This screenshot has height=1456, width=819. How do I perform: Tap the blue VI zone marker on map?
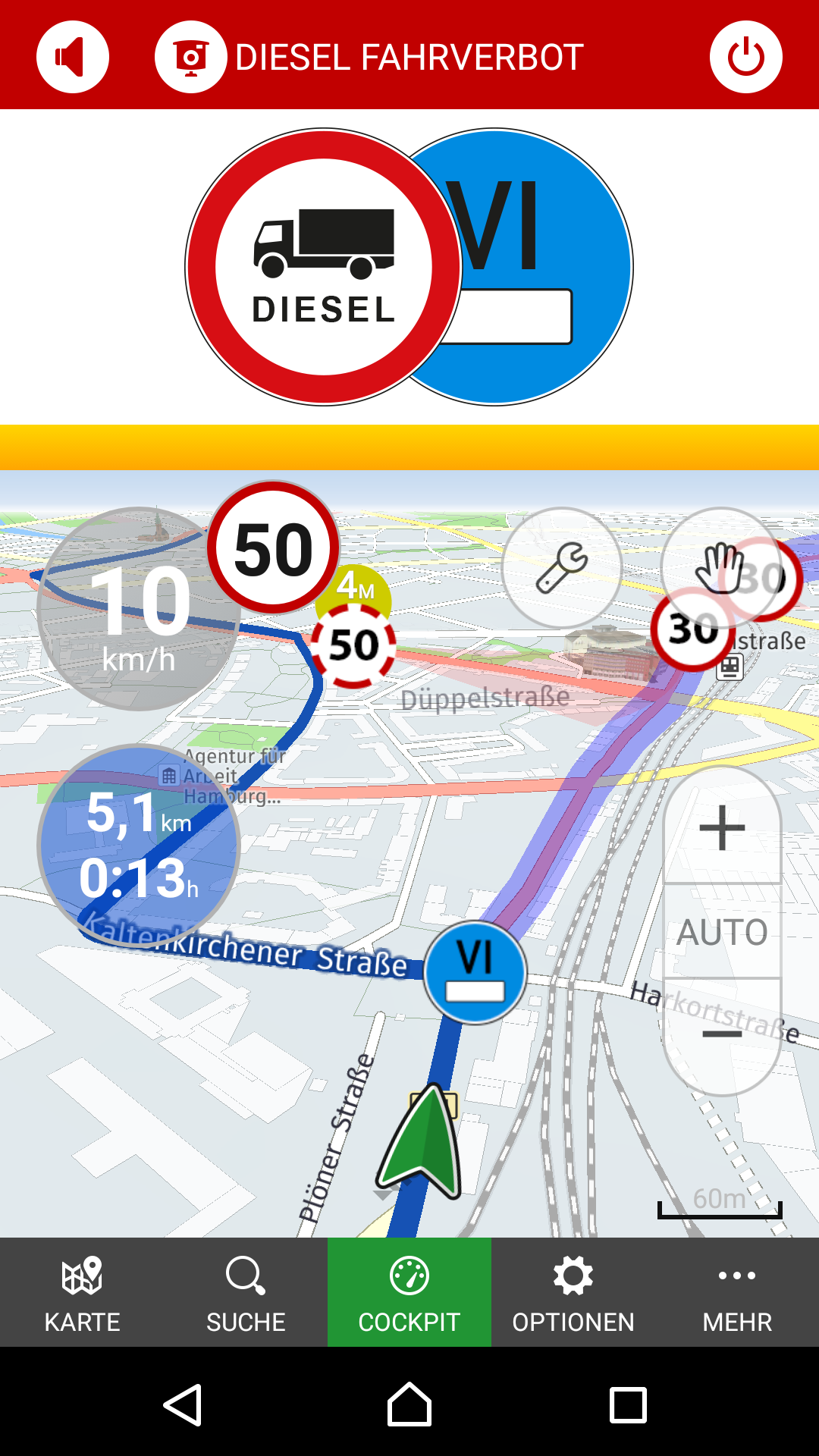(x=475, y=971)
